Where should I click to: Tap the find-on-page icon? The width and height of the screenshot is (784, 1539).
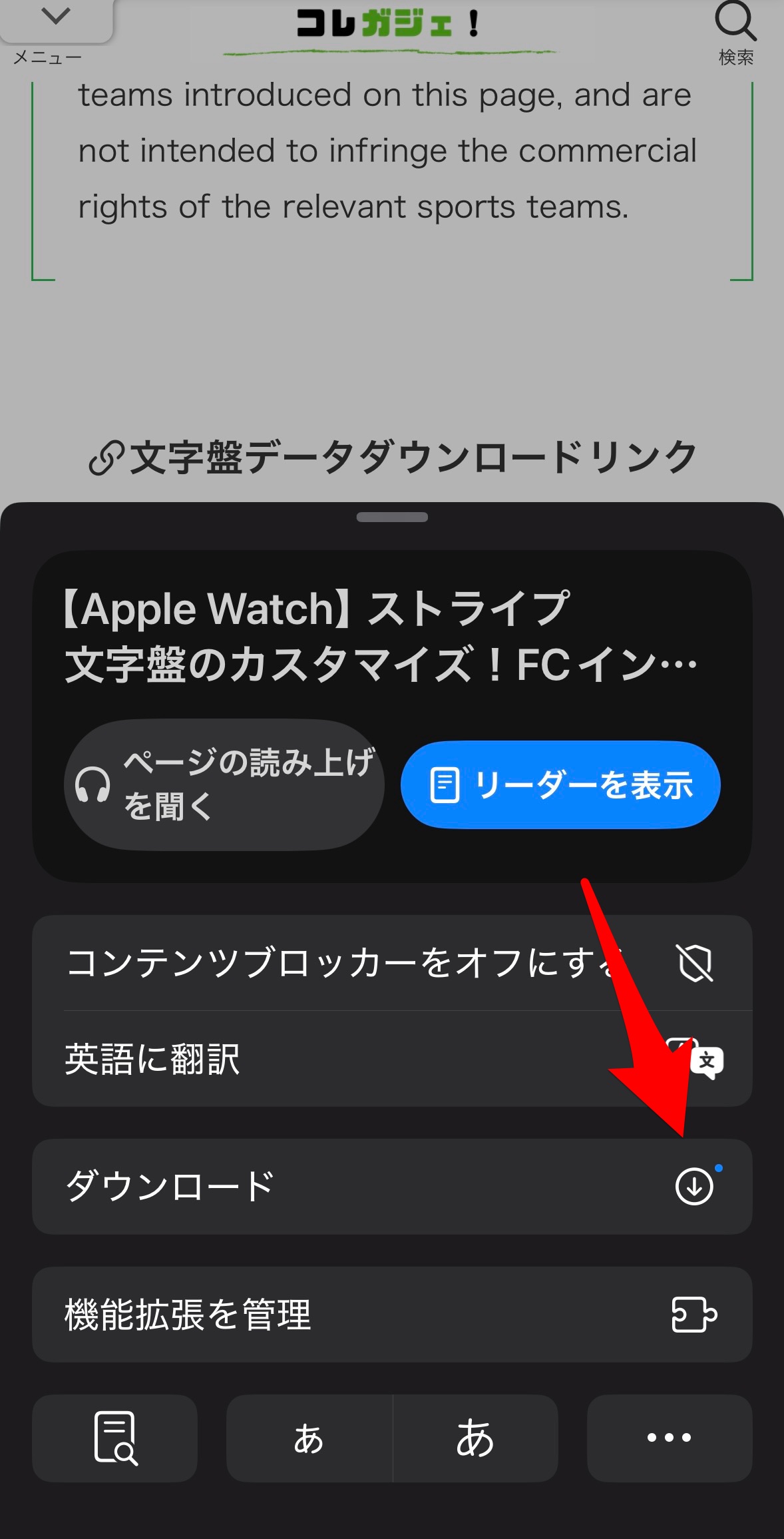pyautogui.click(x=115, y=1438)
